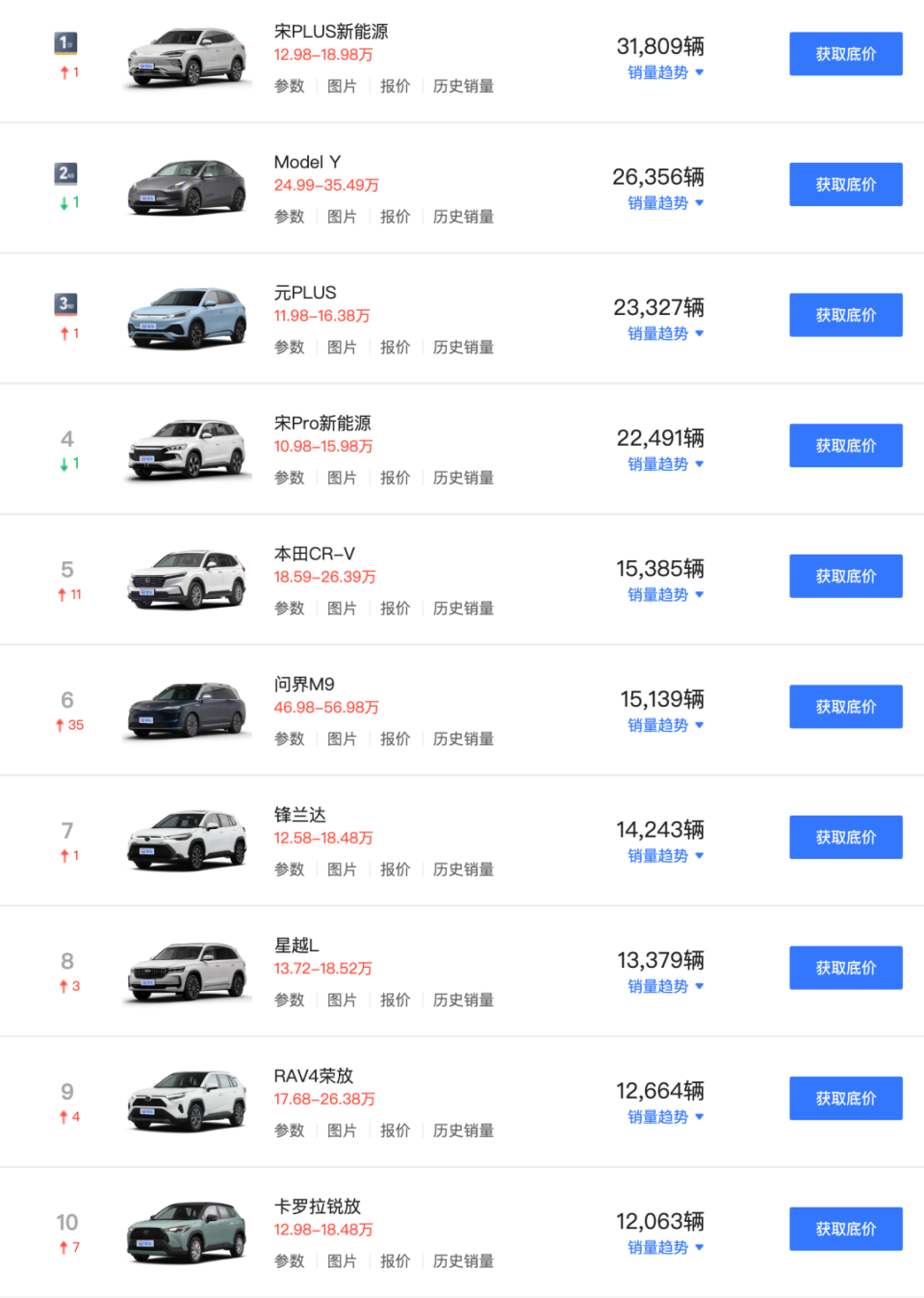Open 报价 for 本田CR-V
The image size is (924, 1298).
(395, 609)
